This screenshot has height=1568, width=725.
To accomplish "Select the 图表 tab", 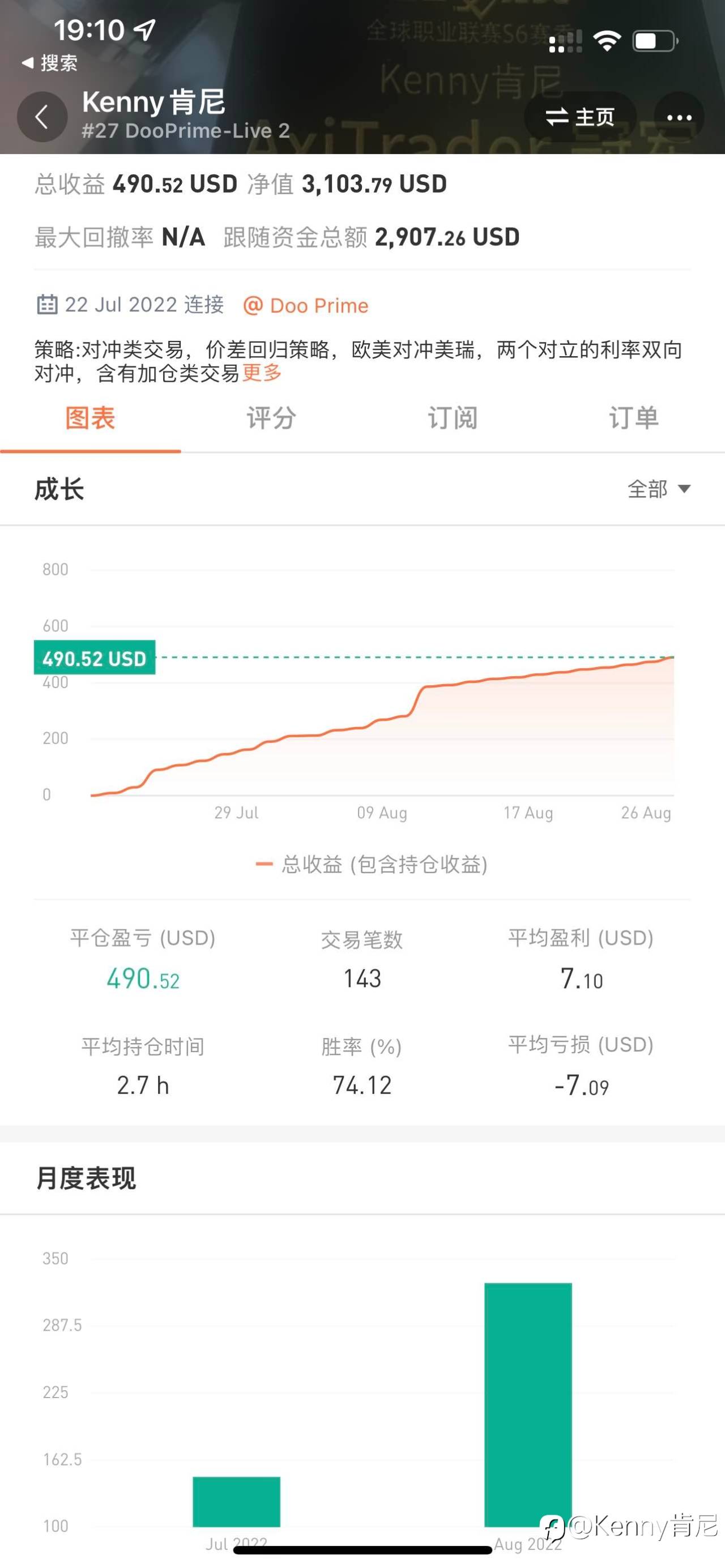I will coord(90,418).
